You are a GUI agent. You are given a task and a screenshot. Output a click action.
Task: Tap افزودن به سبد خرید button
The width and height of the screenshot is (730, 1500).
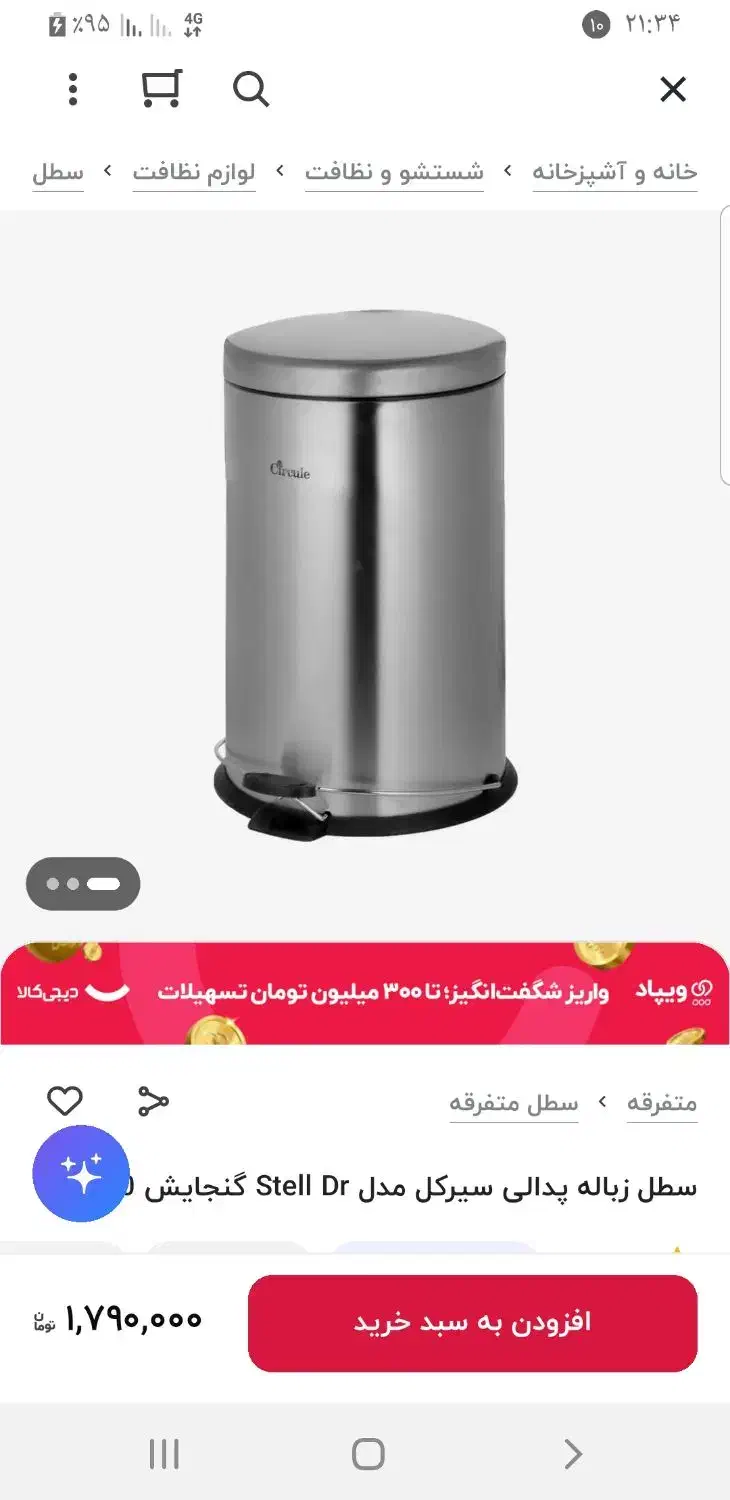tap(472, 1322)
